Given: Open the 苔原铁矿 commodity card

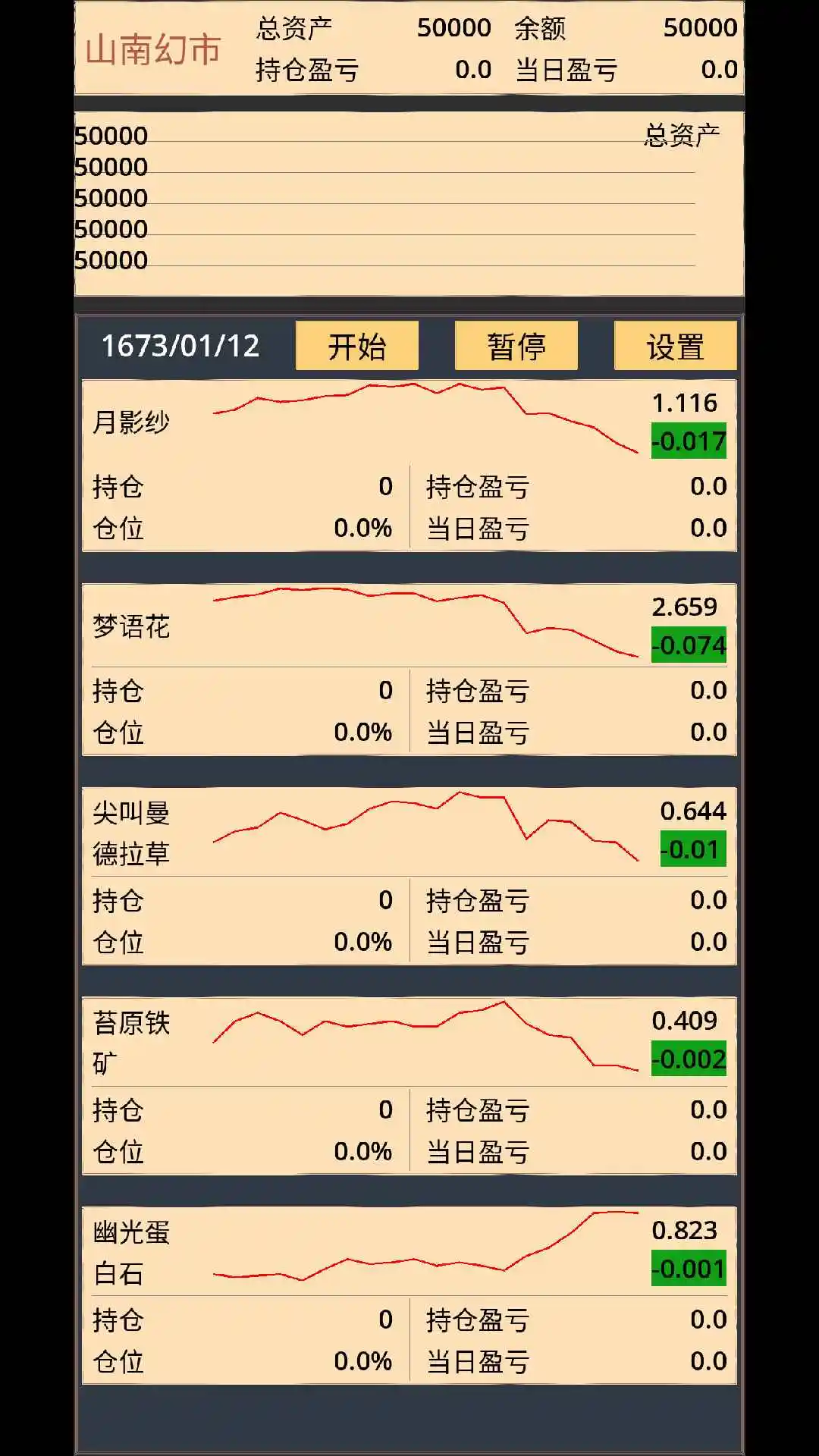Looking at the screenshot, I should 409,1085.
